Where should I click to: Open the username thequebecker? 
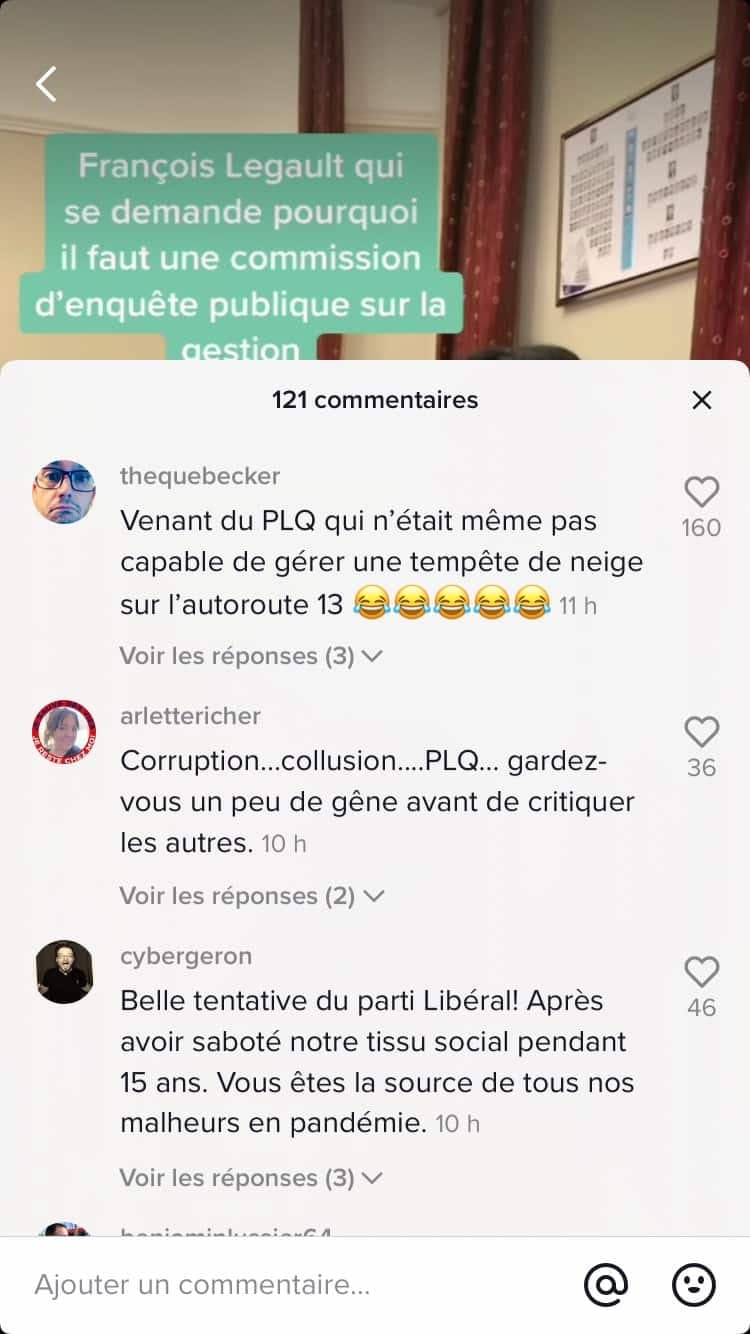click(200, 476)
